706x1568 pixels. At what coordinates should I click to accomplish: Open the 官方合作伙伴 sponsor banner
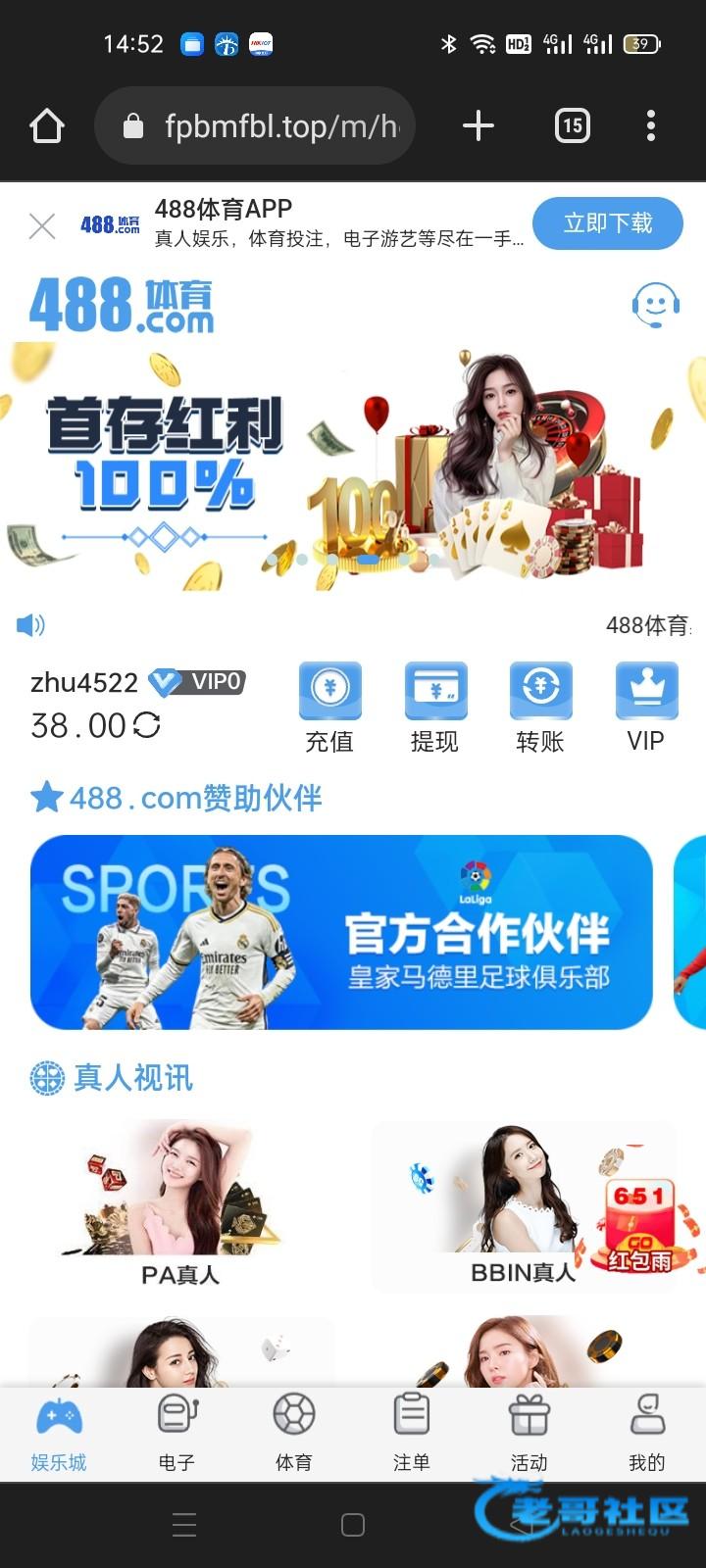click(341, 932)
